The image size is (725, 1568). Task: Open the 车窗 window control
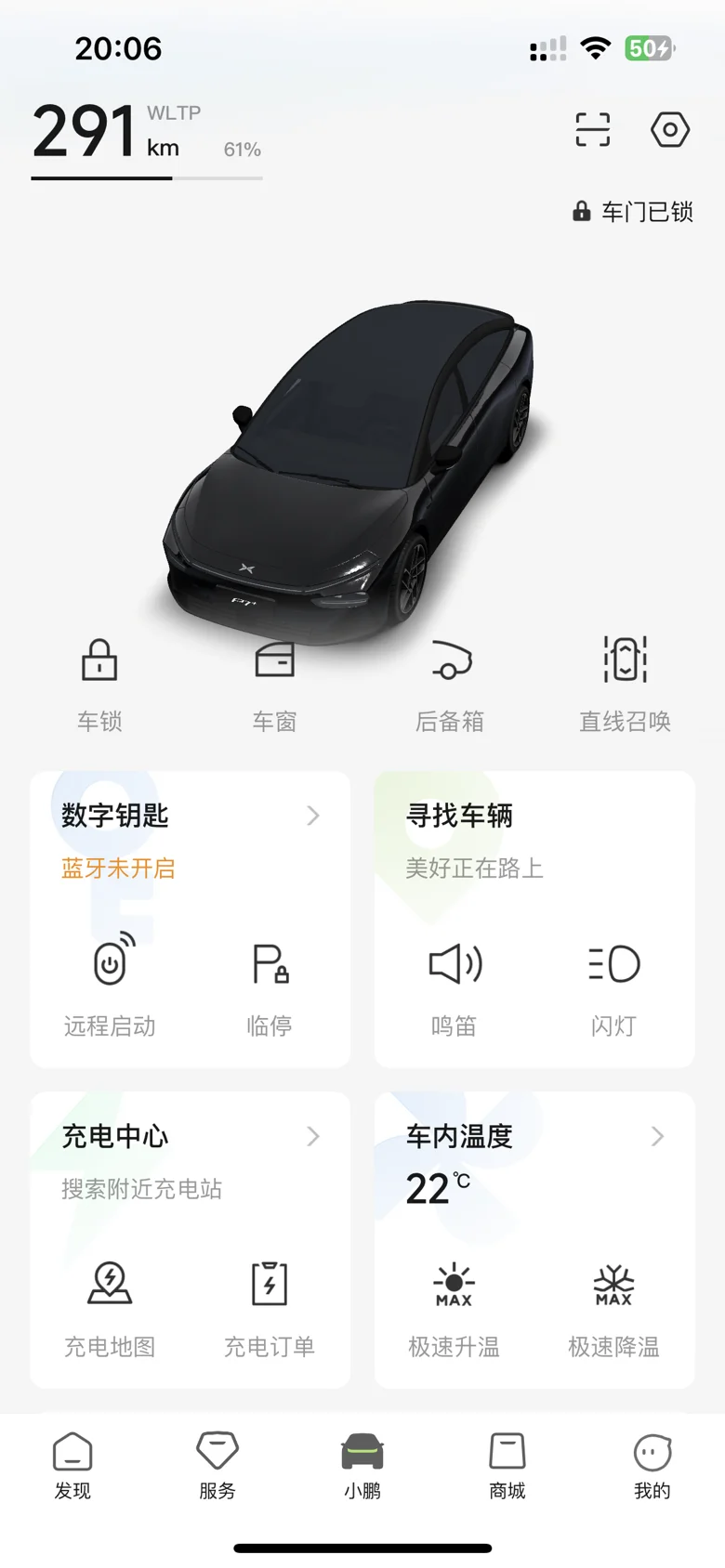point(274,683)
